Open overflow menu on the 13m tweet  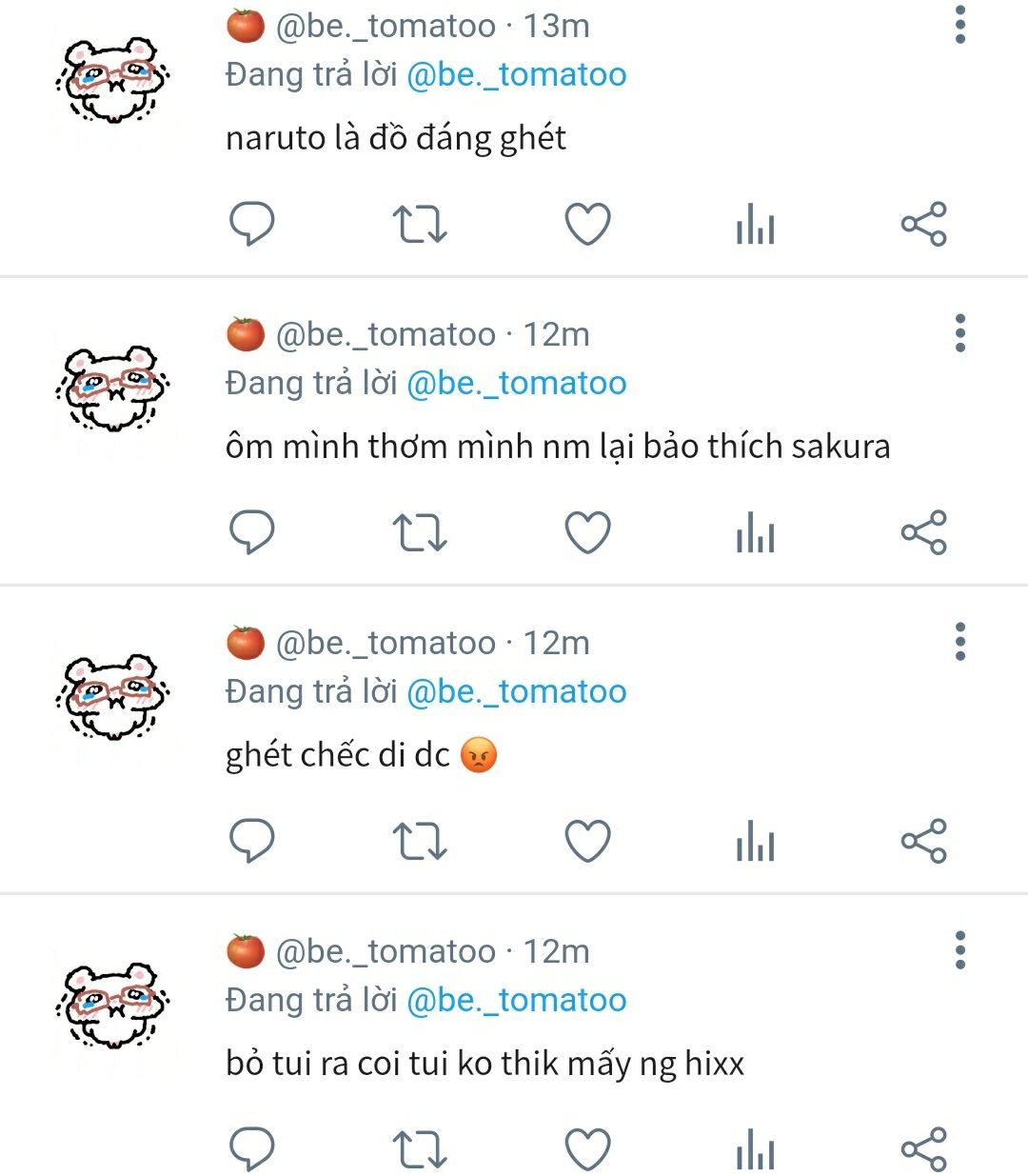coord(959,26)
